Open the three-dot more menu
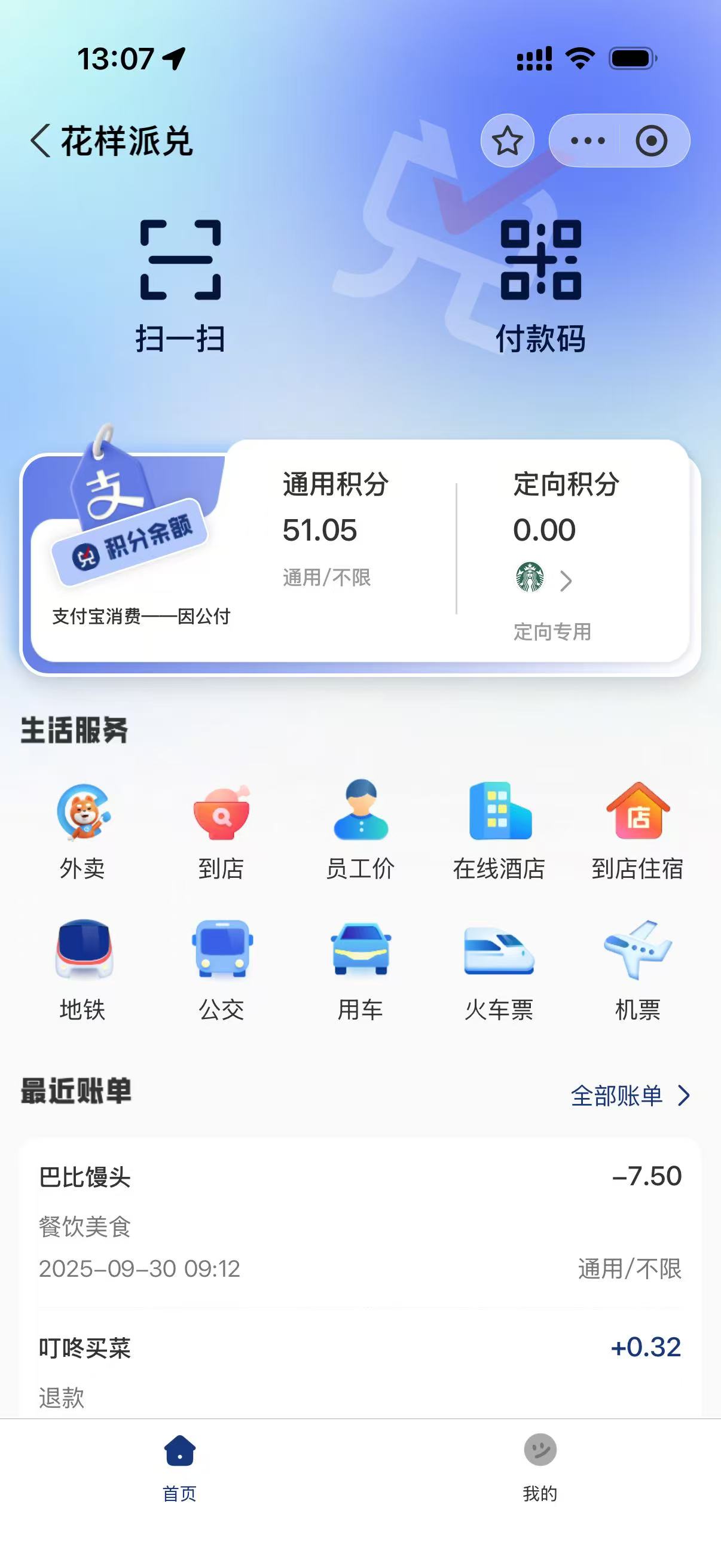Screen dimensions: 721x1568 coord(587,141)
